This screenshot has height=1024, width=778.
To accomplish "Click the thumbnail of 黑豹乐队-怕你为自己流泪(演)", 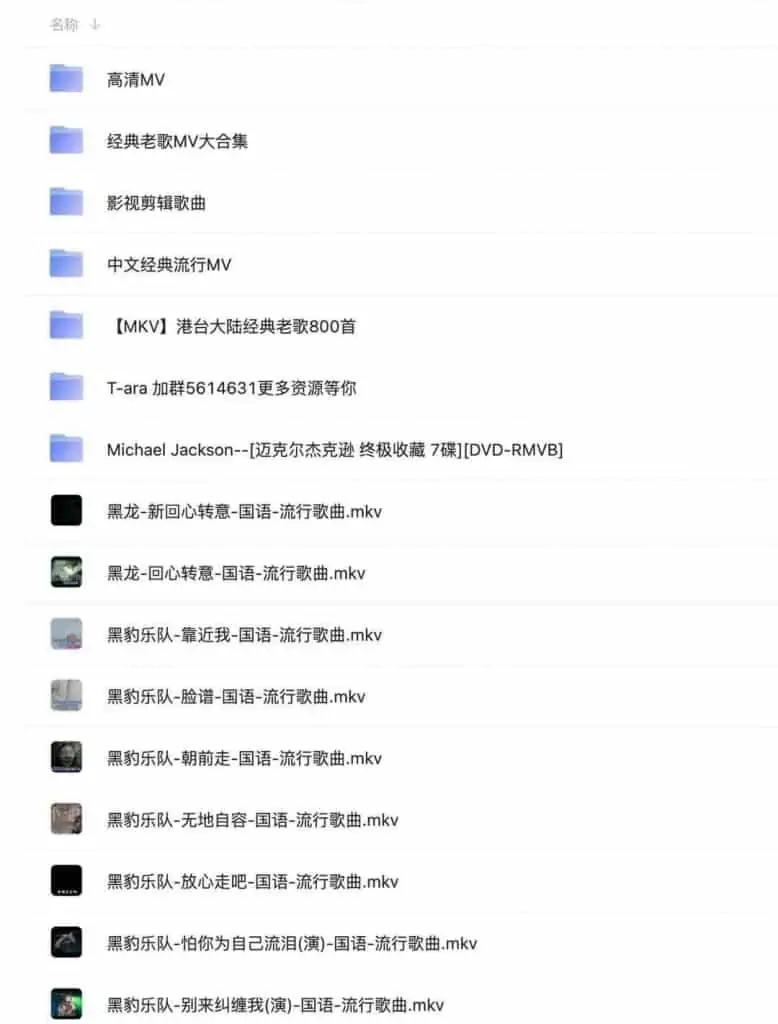I will (66, 943).
